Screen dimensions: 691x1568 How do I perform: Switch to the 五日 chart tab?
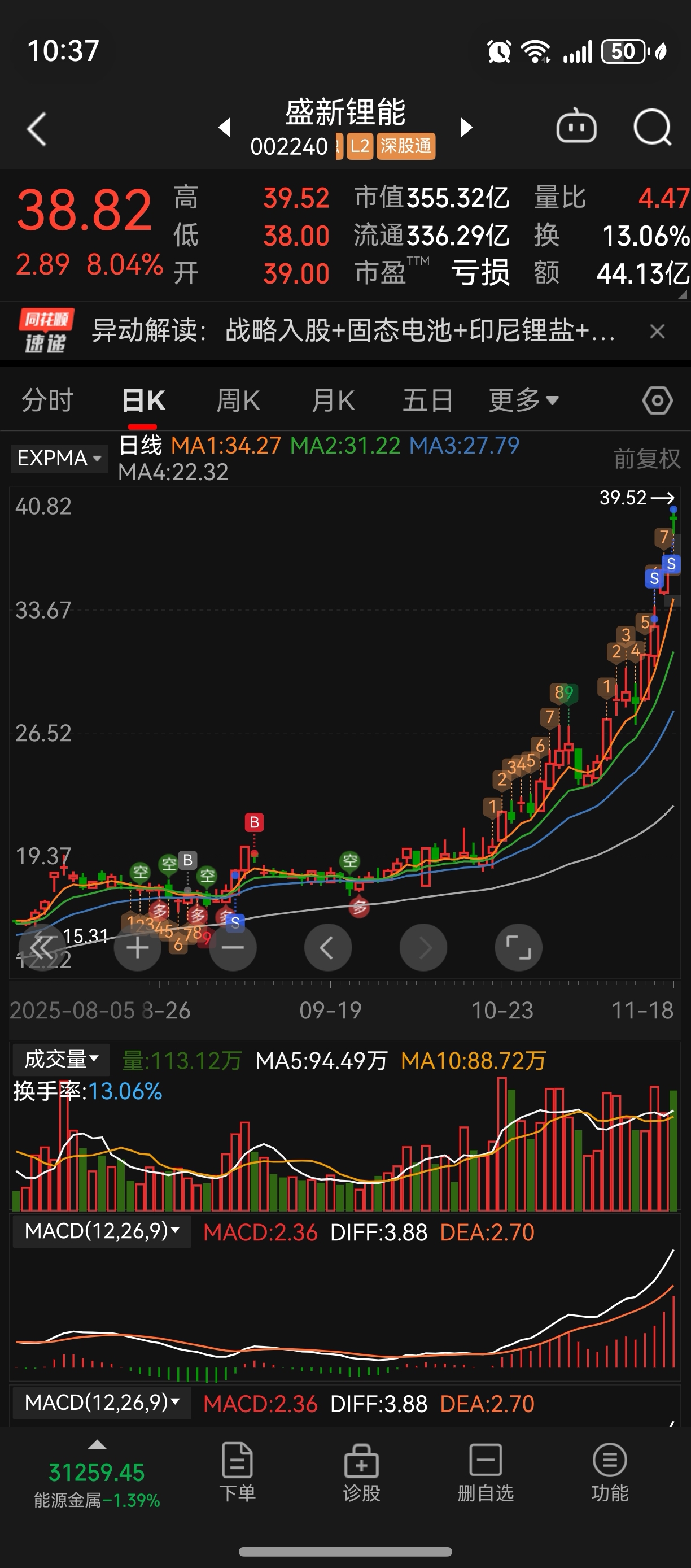(427, 400)
